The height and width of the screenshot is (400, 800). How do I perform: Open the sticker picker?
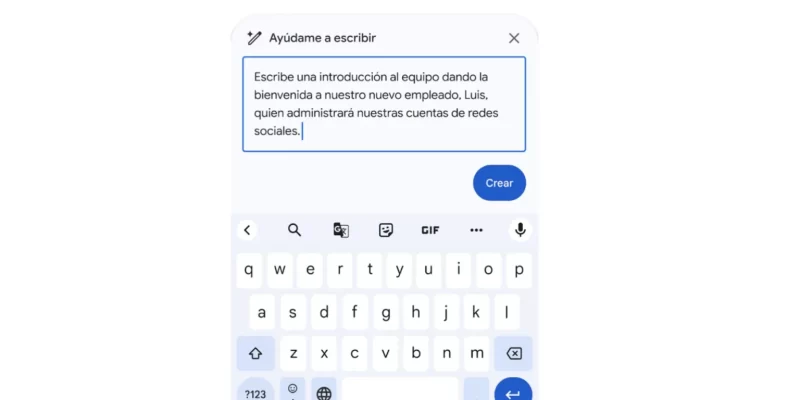pos(386,230)
